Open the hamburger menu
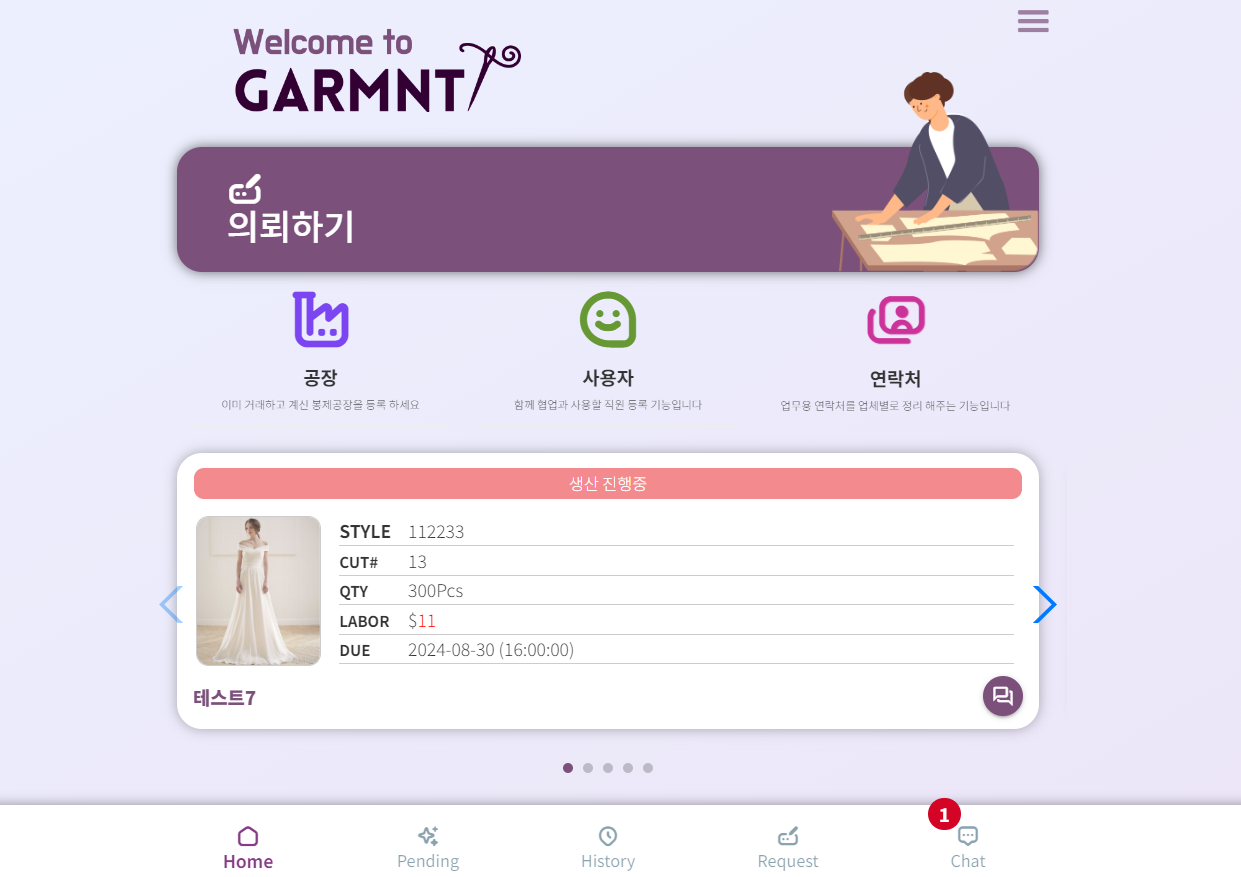 tap(1032, 21)
